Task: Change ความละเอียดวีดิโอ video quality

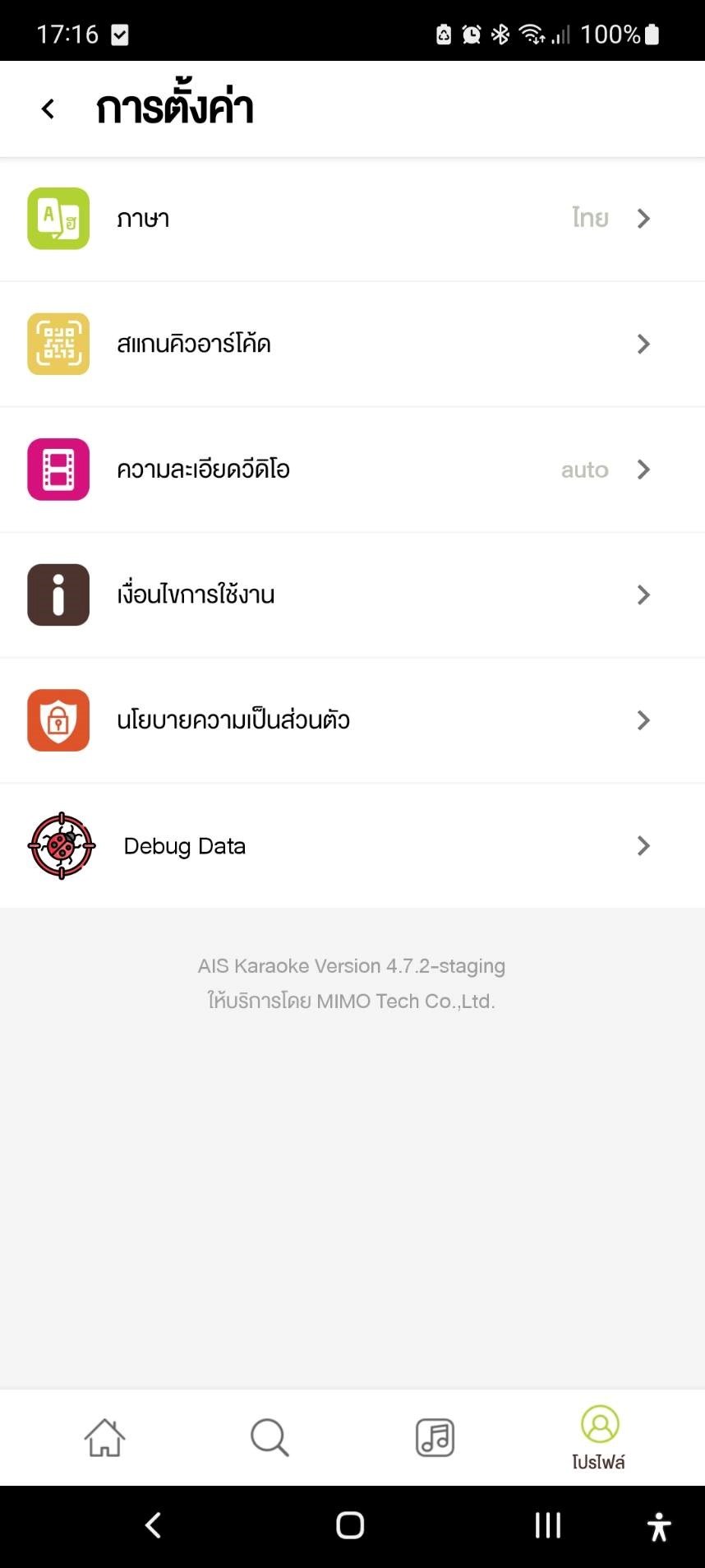Action: 352,469
